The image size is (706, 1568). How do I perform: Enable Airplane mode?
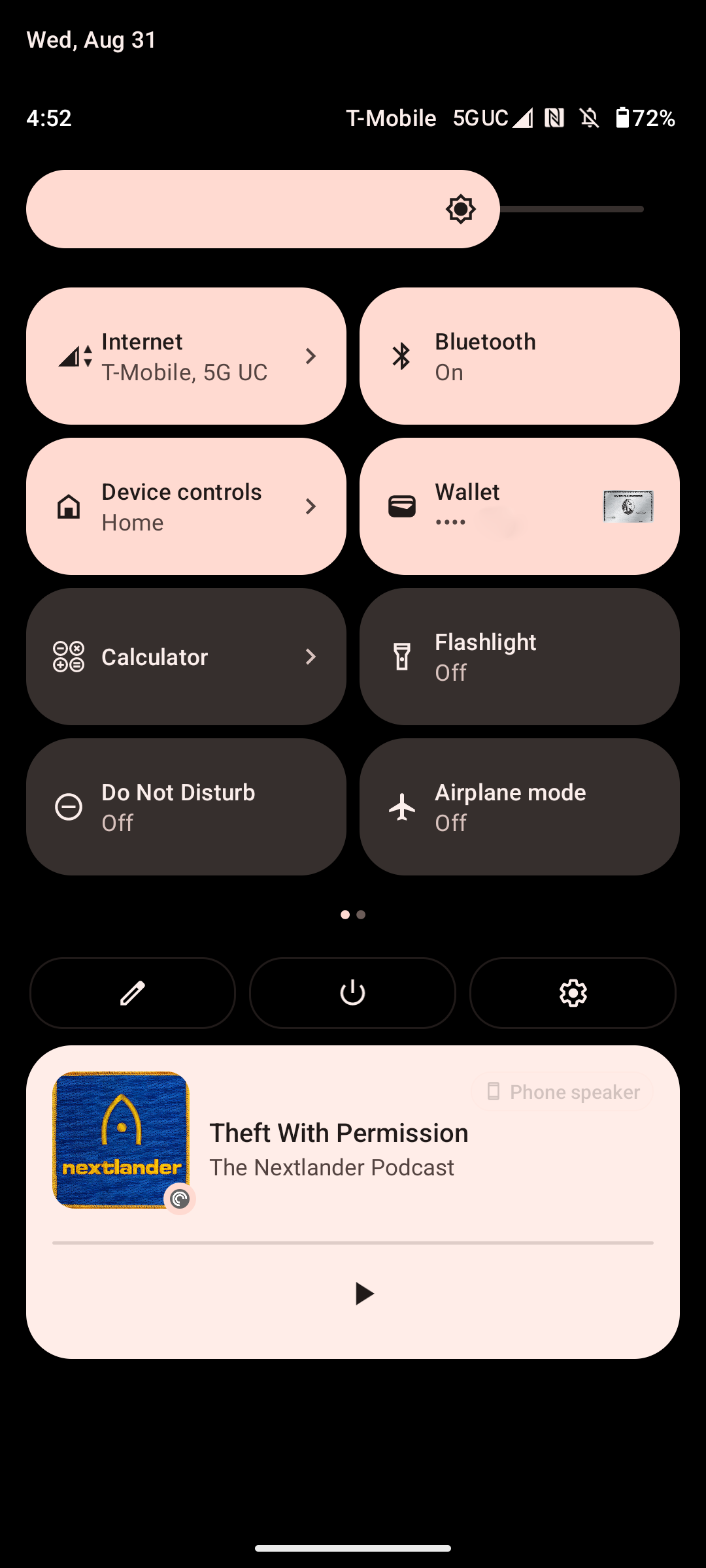pyautogui.click(x=520, y=807)
